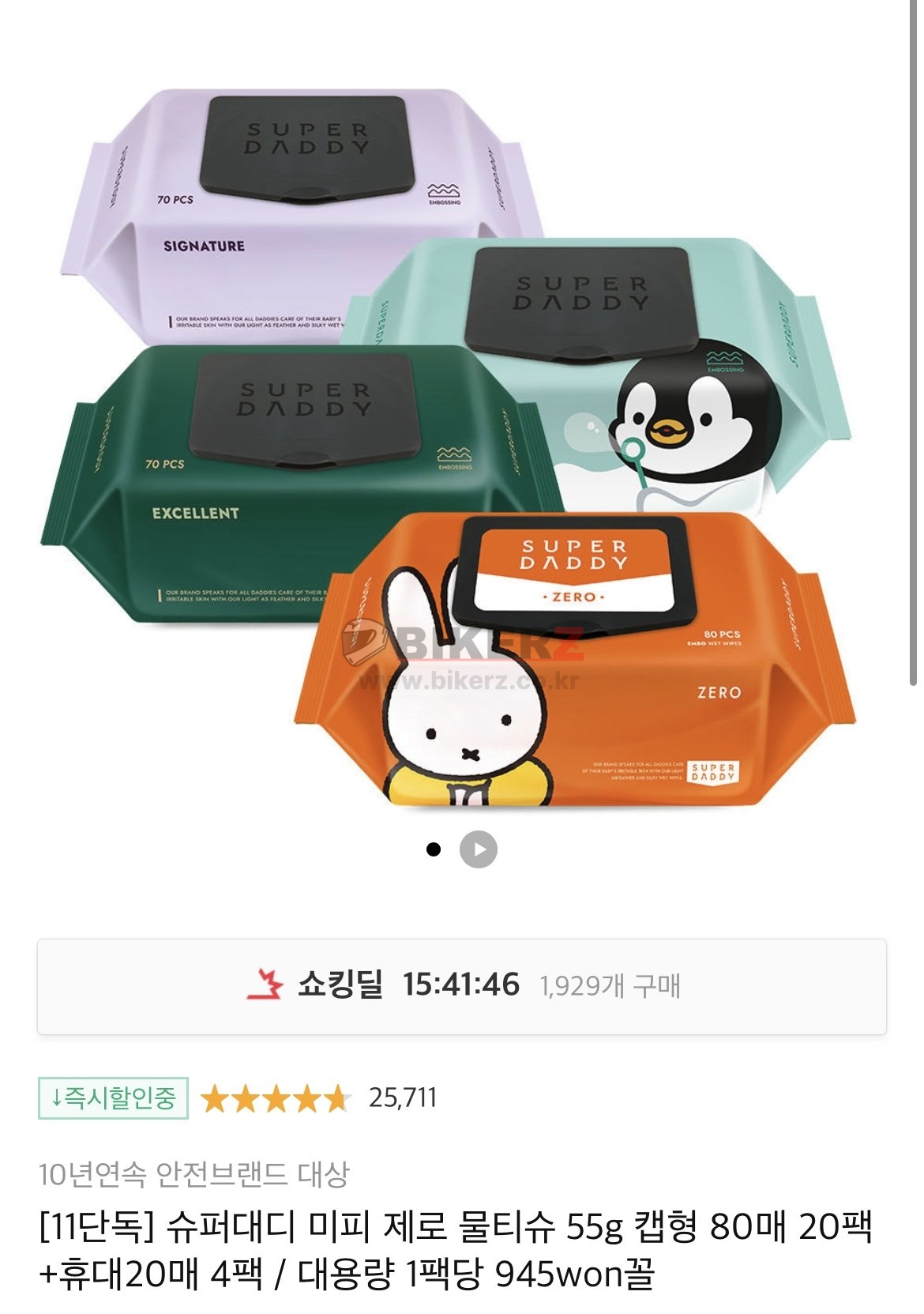
Task: Open the 쇼킹딜 deal timer banner
Action: (462, 986)
